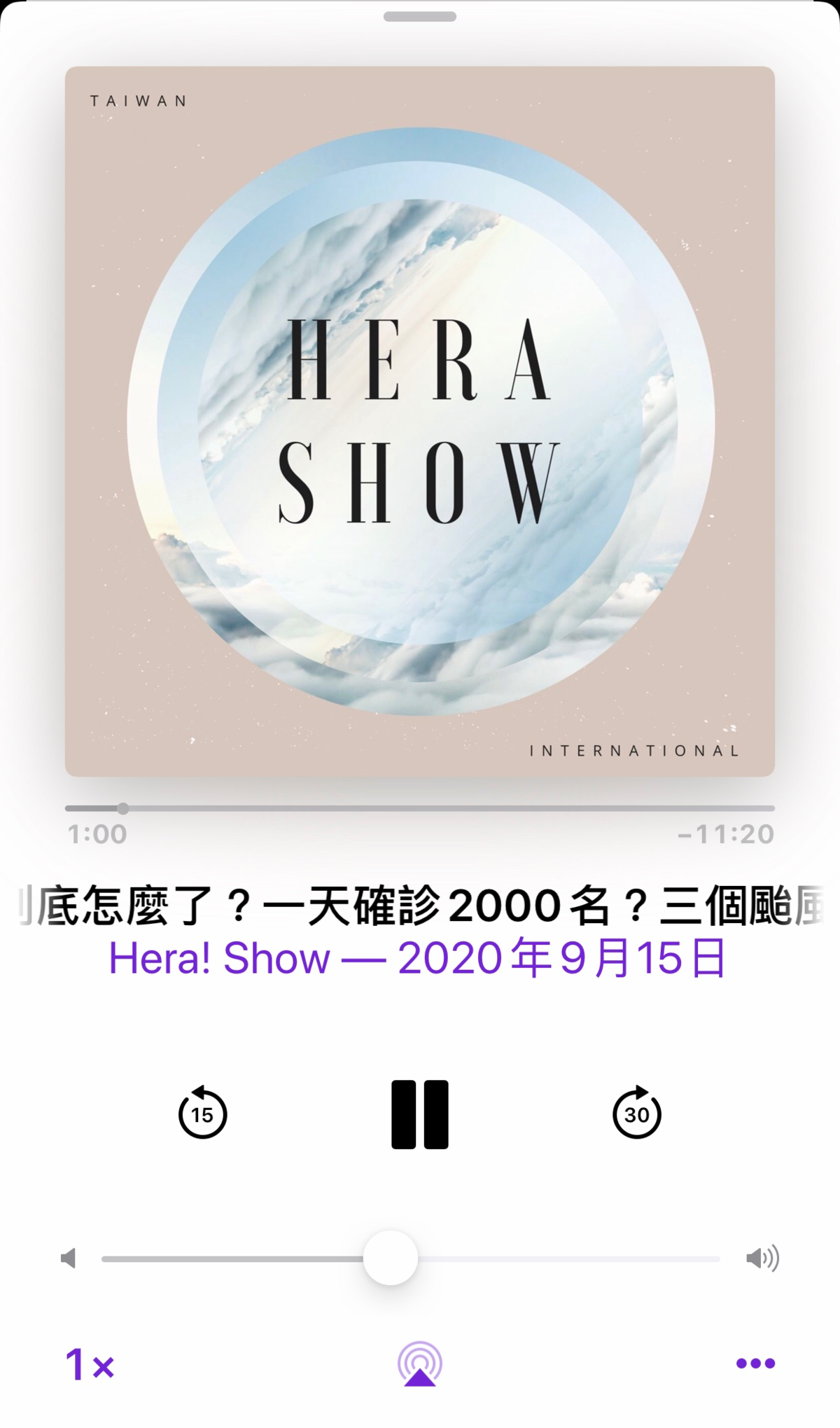The image size is (840, 1428).
Task: Skip forward 30 seconds
Action: pos(636,1113)
